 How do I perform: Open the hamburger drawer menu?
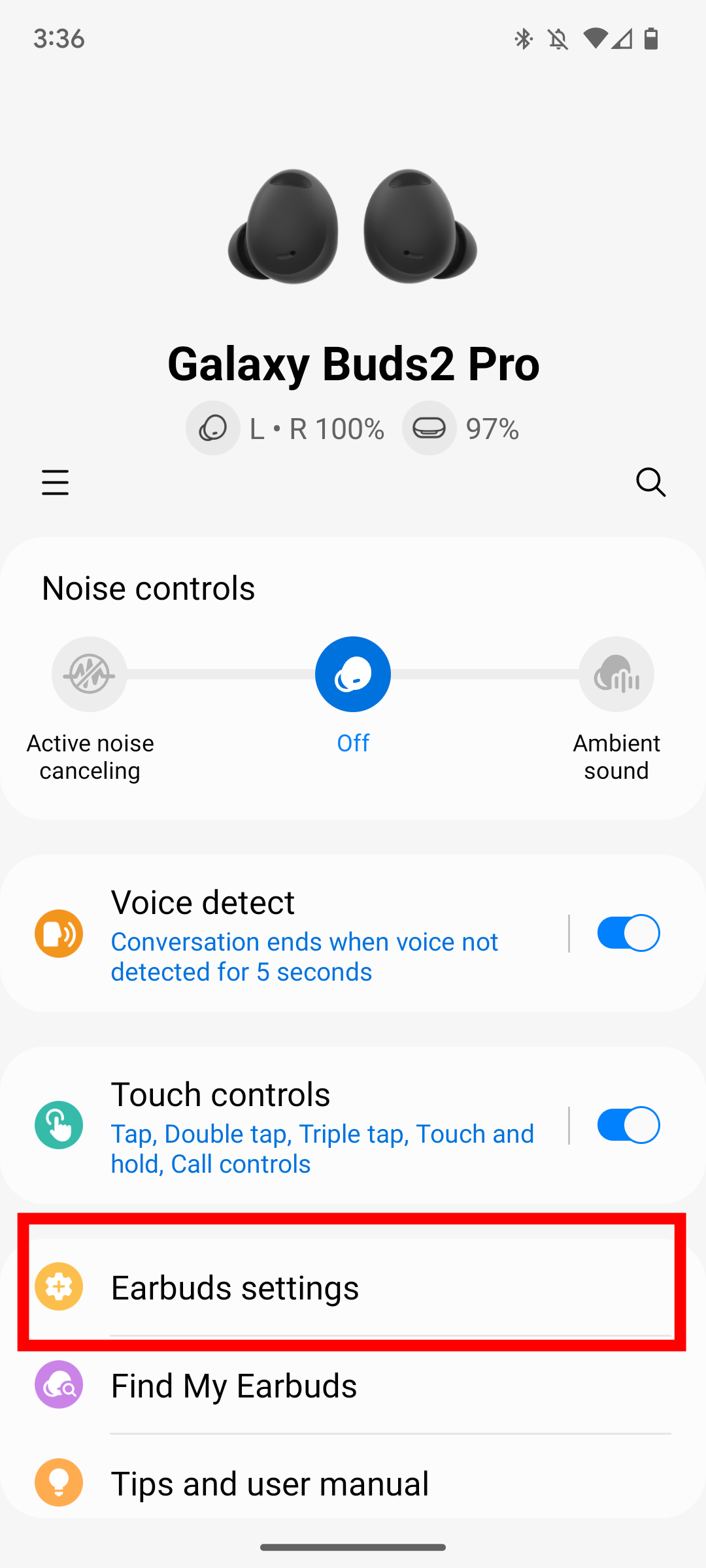(x=55, y=483)
